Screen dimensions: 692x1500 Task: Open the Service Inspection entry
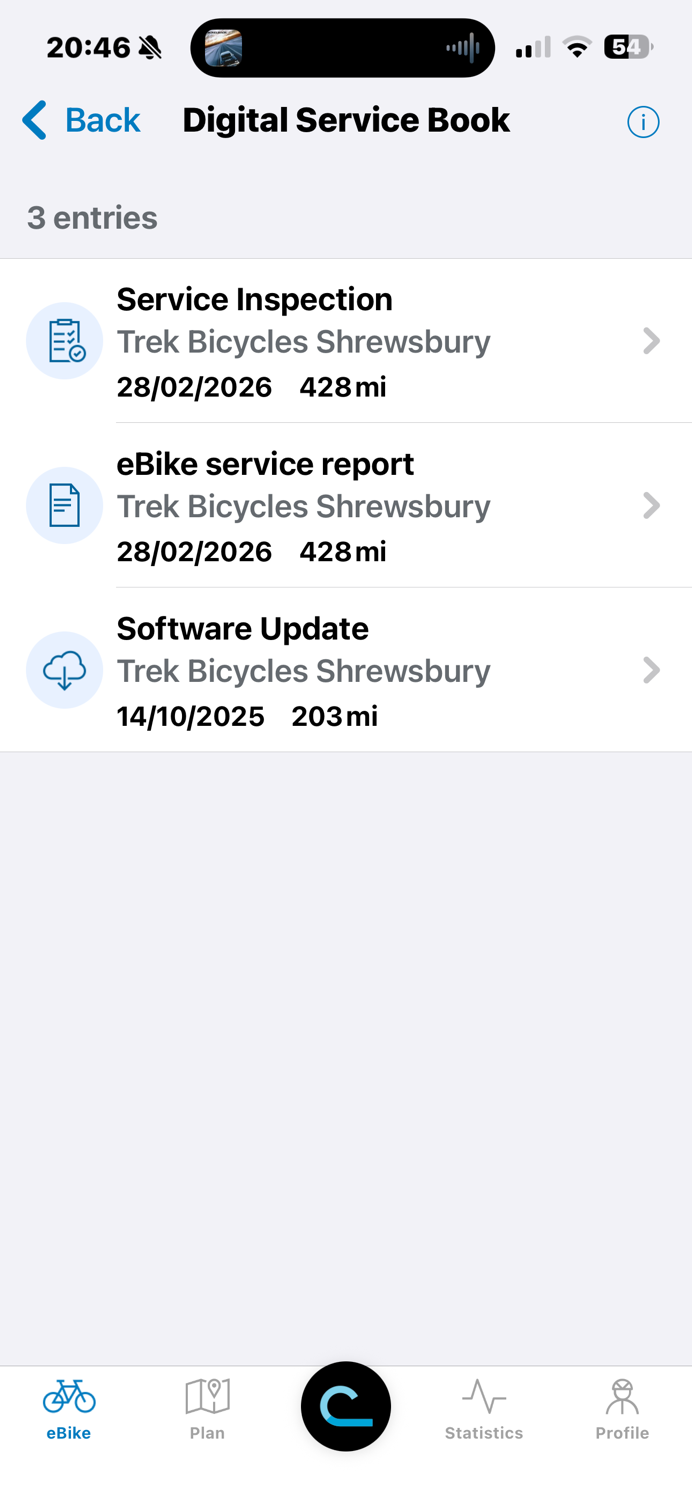(346, 341)
